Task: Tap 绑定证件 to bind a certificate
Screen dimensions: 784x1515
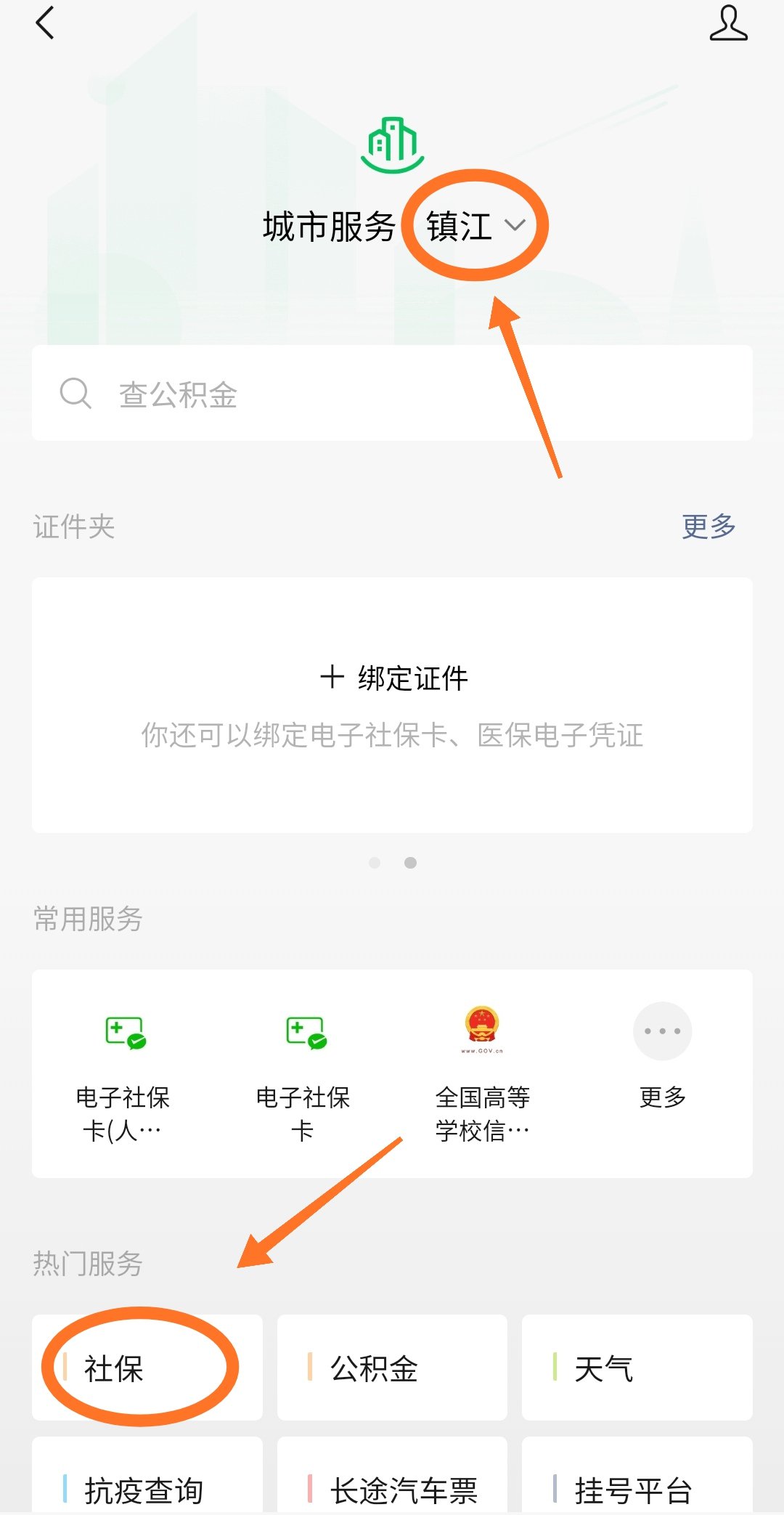Action: click(x=393, y=678)
